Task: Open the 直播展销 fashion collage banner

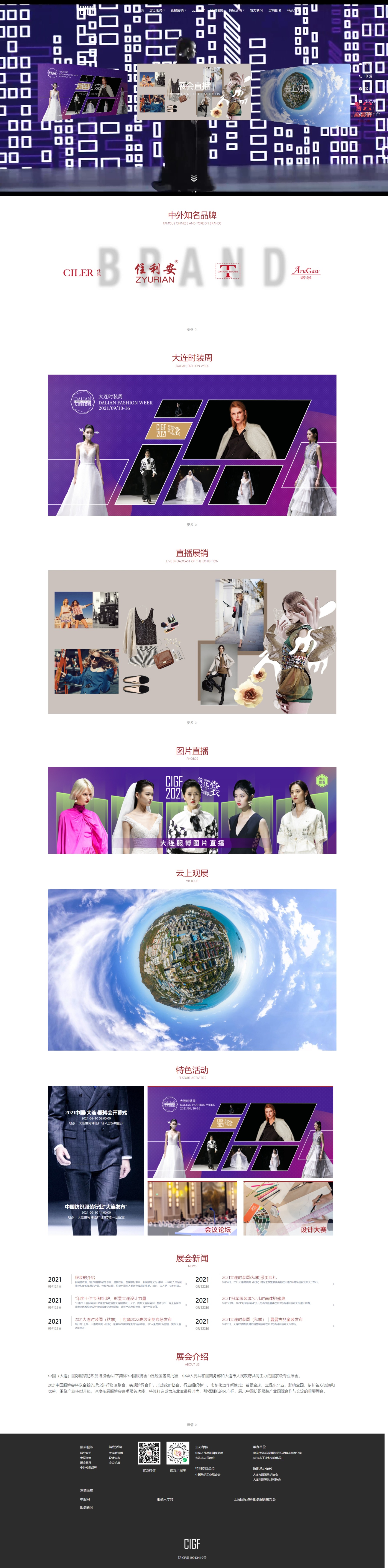Action: (192, 642)
